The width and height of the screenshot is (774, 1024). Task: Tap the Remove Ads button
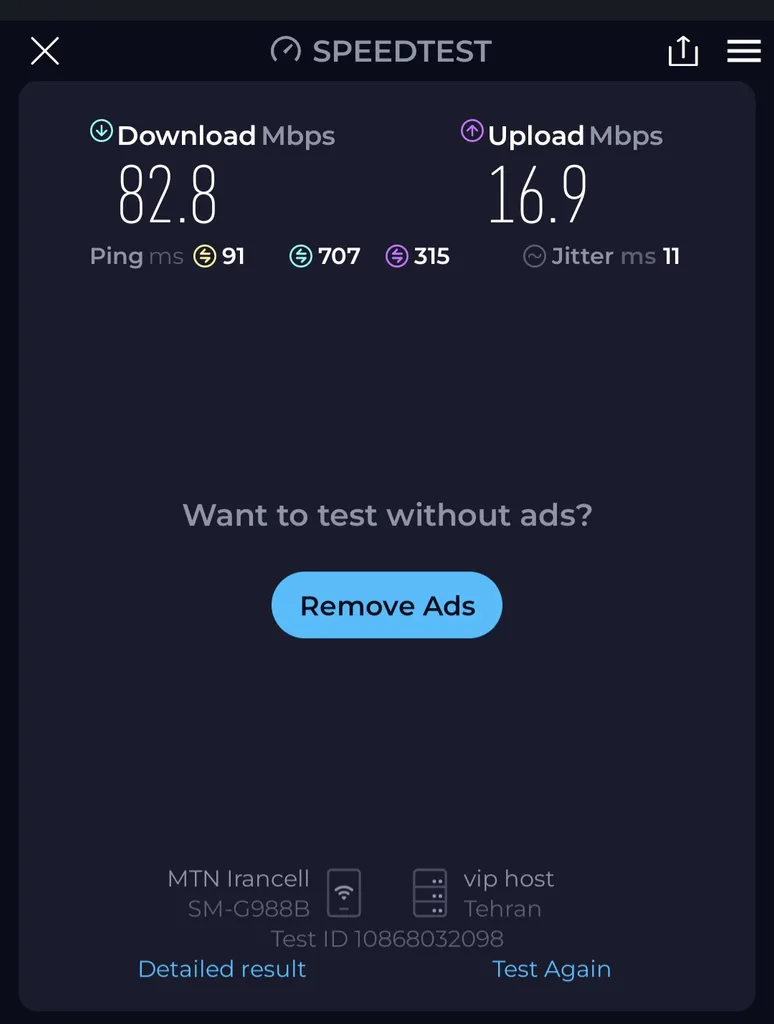click(x=386, y=605)
